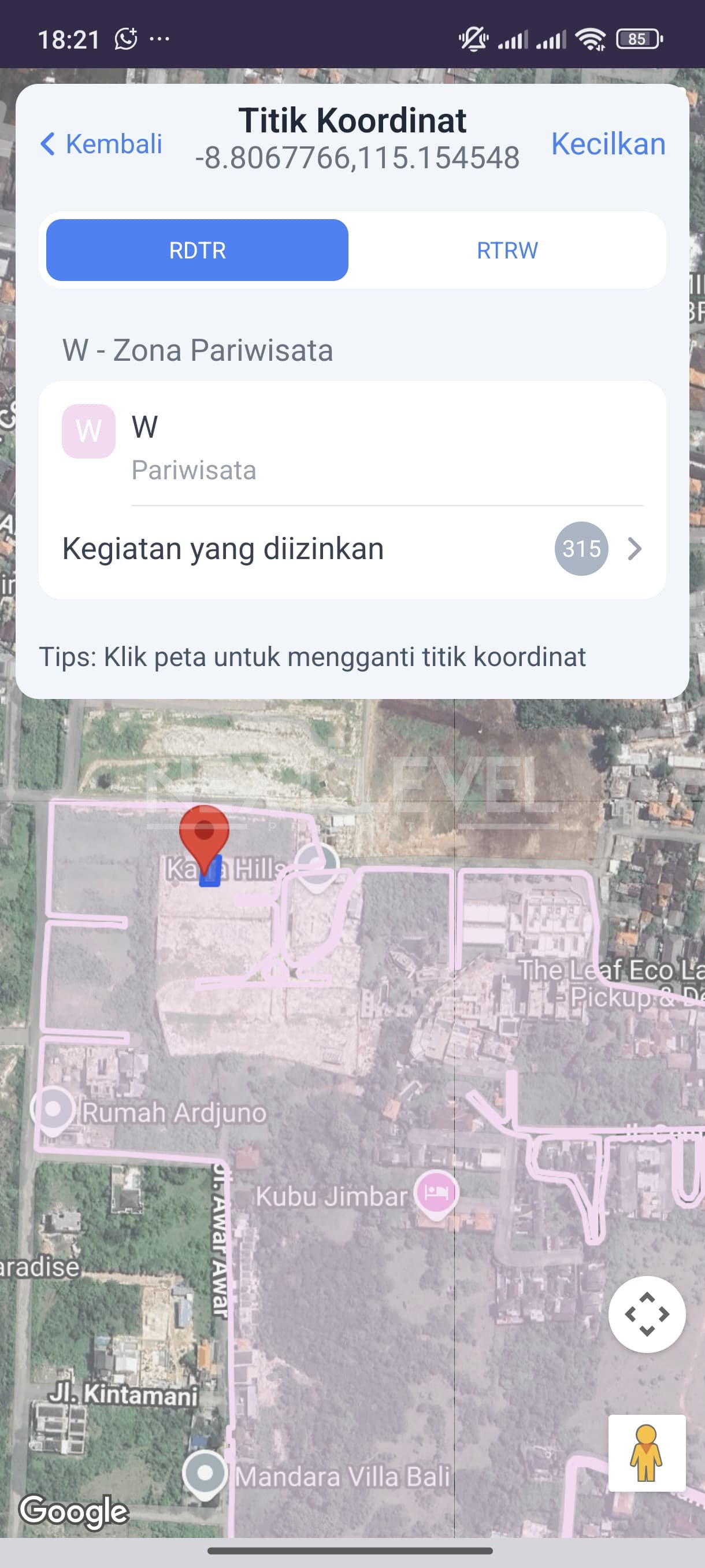Minimize the panel with Kecilkan
The width and height of the screenshot is (705, 1568).
pyautogui.click(x=608, y=145)
